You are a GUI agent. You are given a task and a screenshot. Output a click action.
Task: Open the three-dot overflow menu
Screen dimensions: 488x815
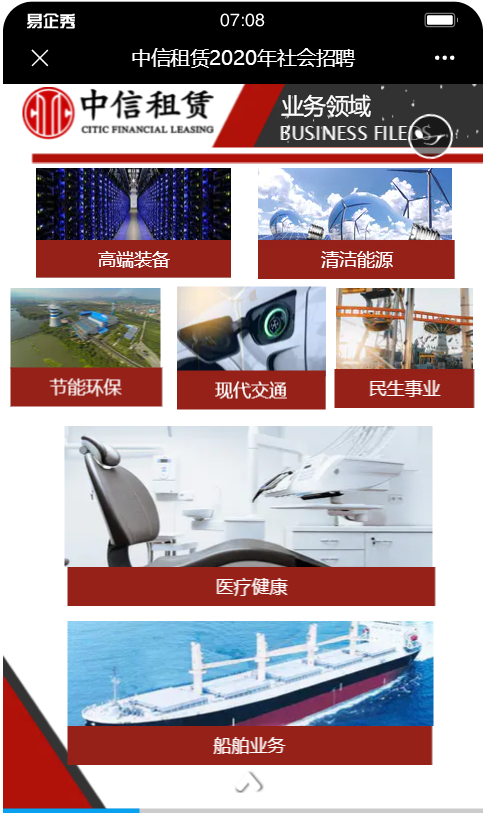point(444,58)
